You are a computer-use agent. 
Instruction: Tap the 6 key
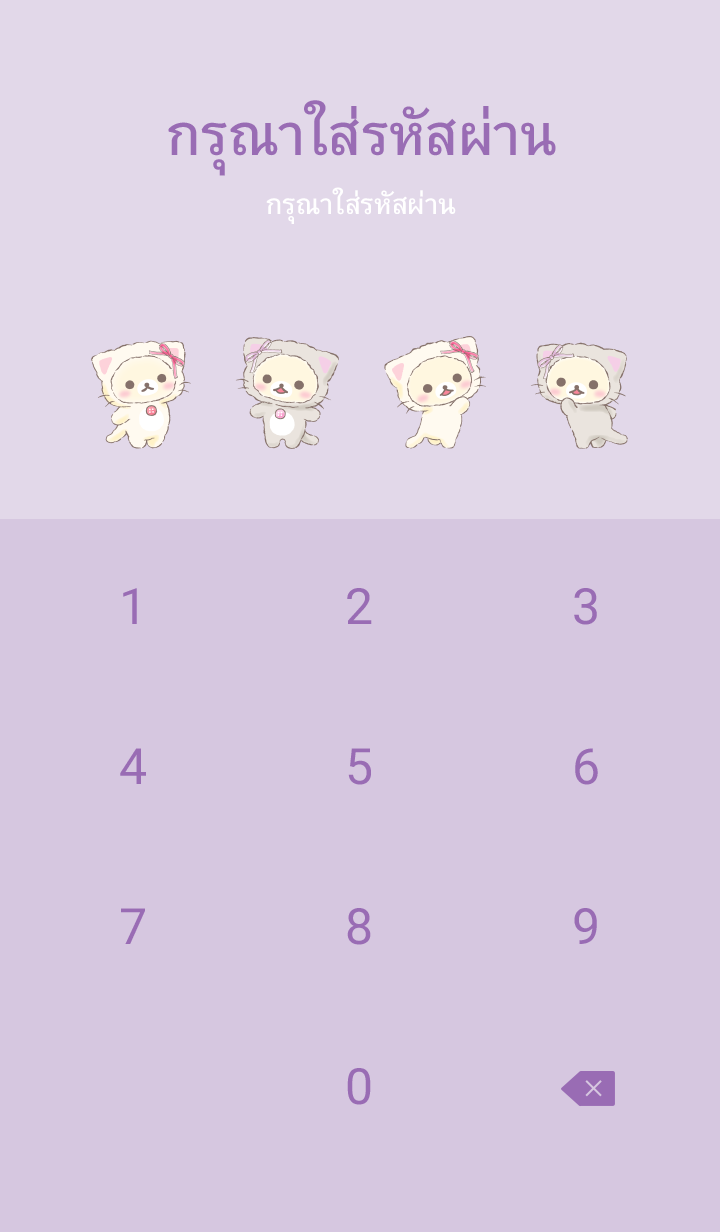(x=585, y=767)
